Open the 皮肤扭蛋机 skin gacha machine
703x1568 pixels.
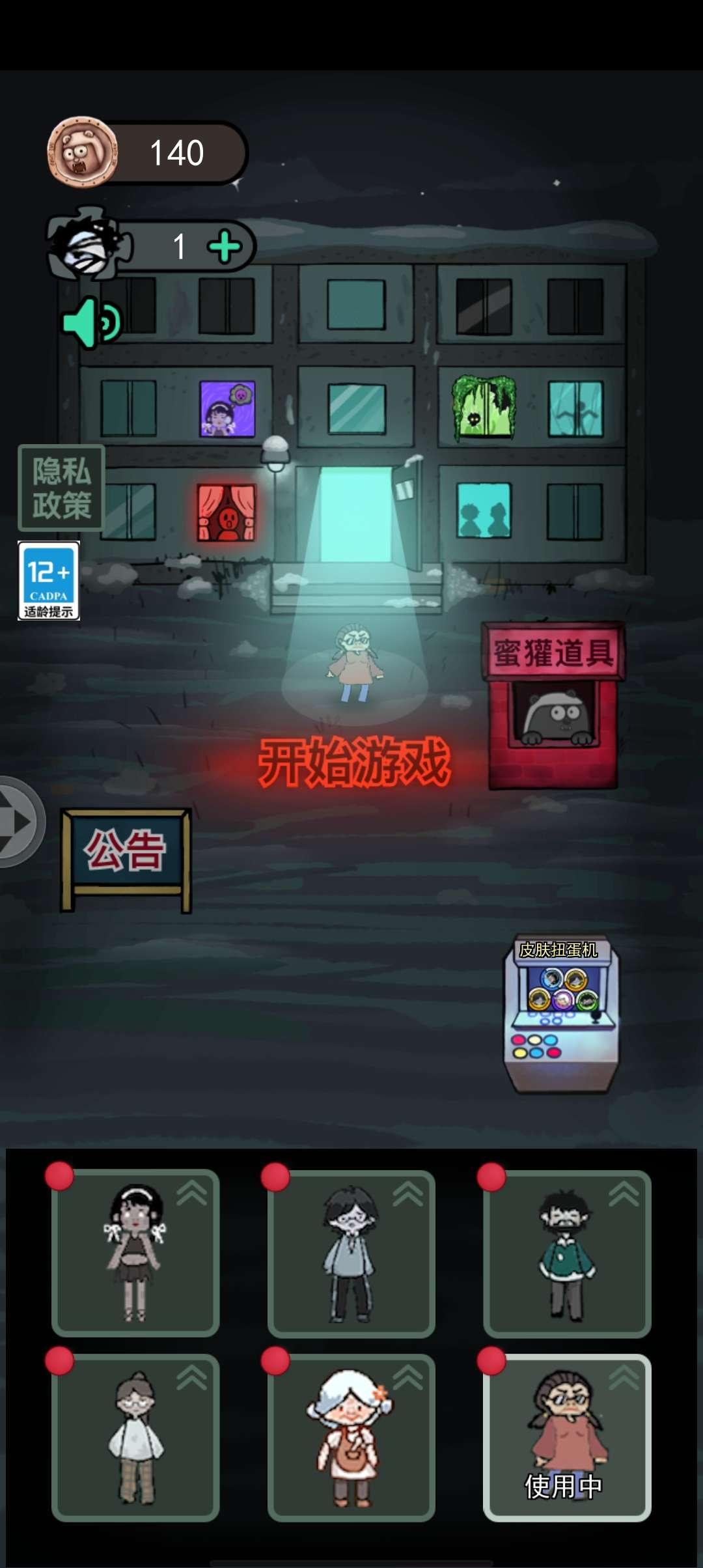coord(562,1015)
